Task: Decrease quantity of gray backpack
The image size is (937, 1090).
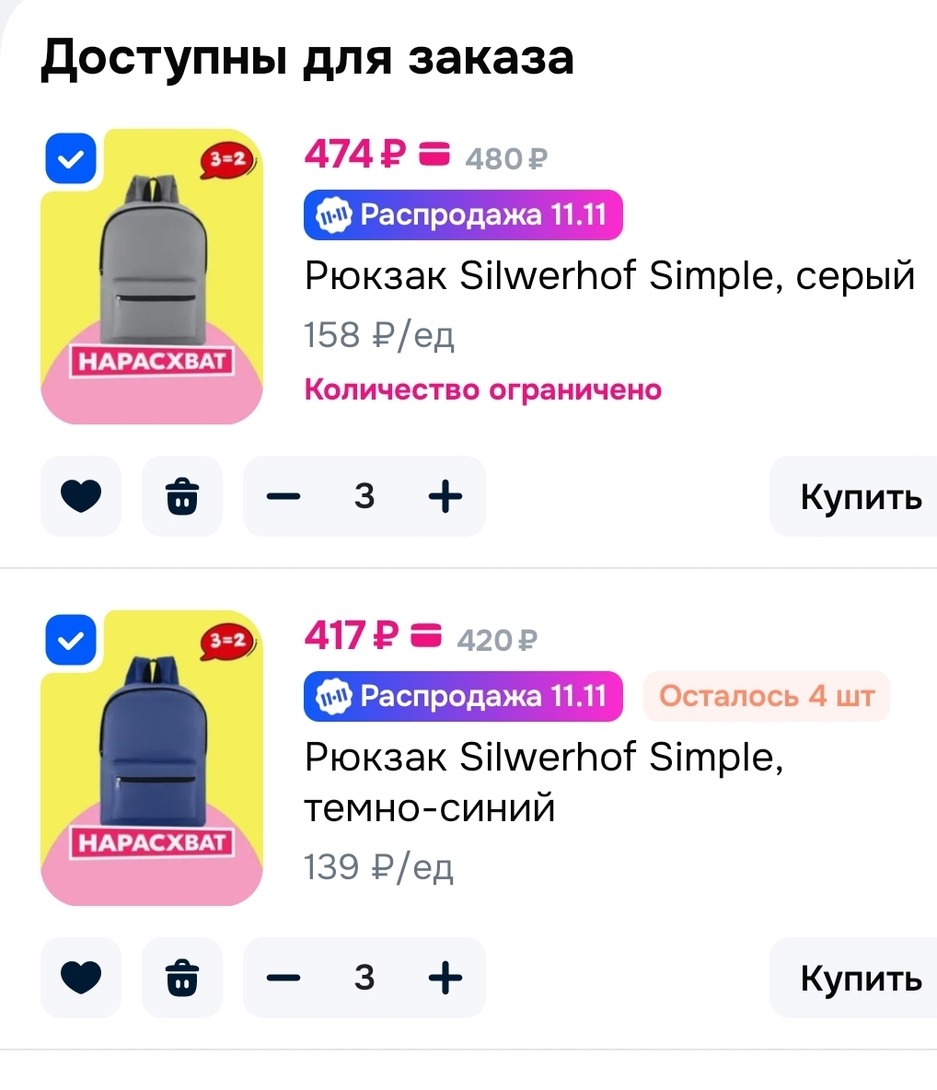Action: tap(284, 496)
